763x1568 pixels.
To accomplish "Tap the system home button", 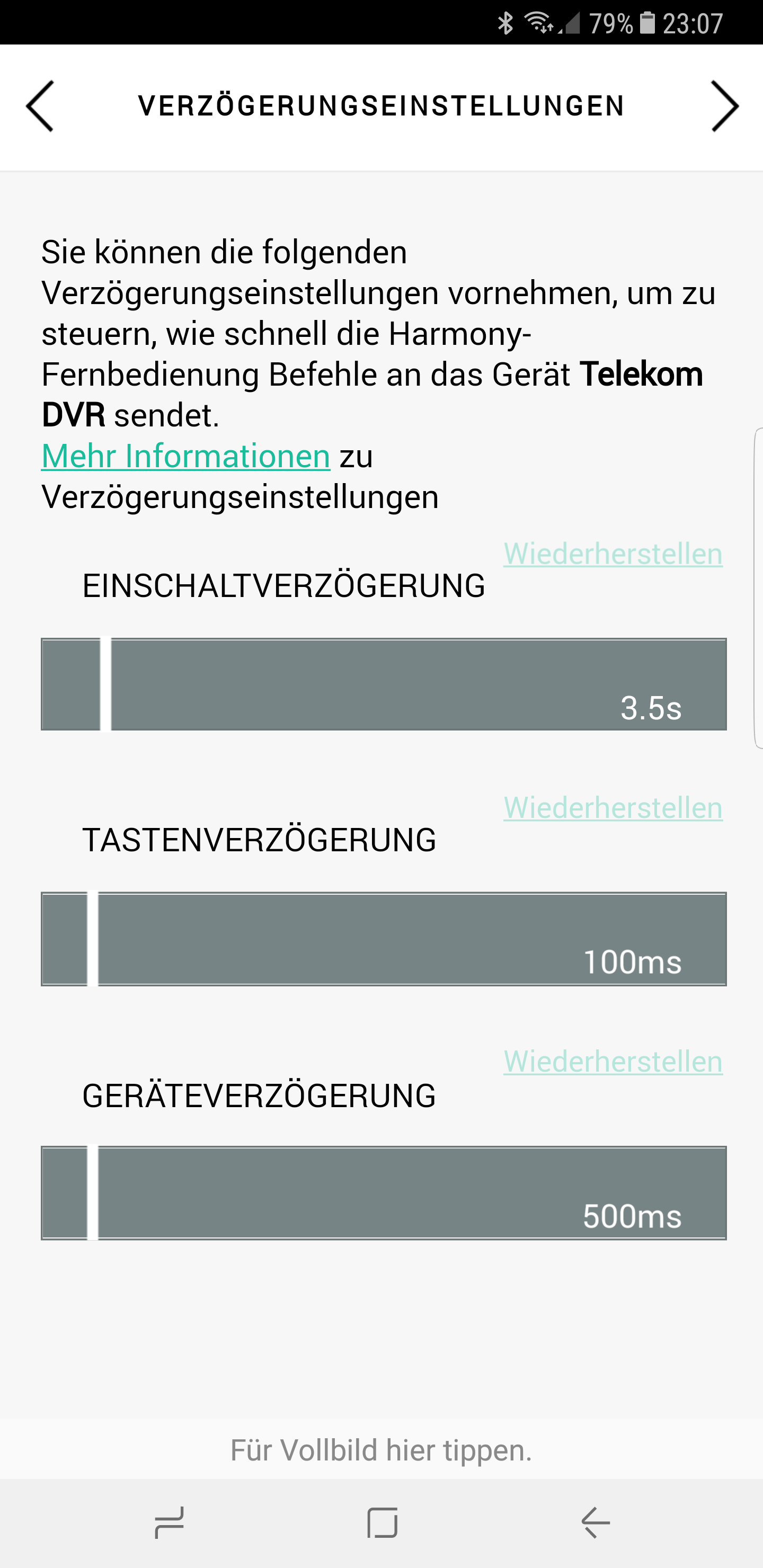I will (x=383, y=1523).
